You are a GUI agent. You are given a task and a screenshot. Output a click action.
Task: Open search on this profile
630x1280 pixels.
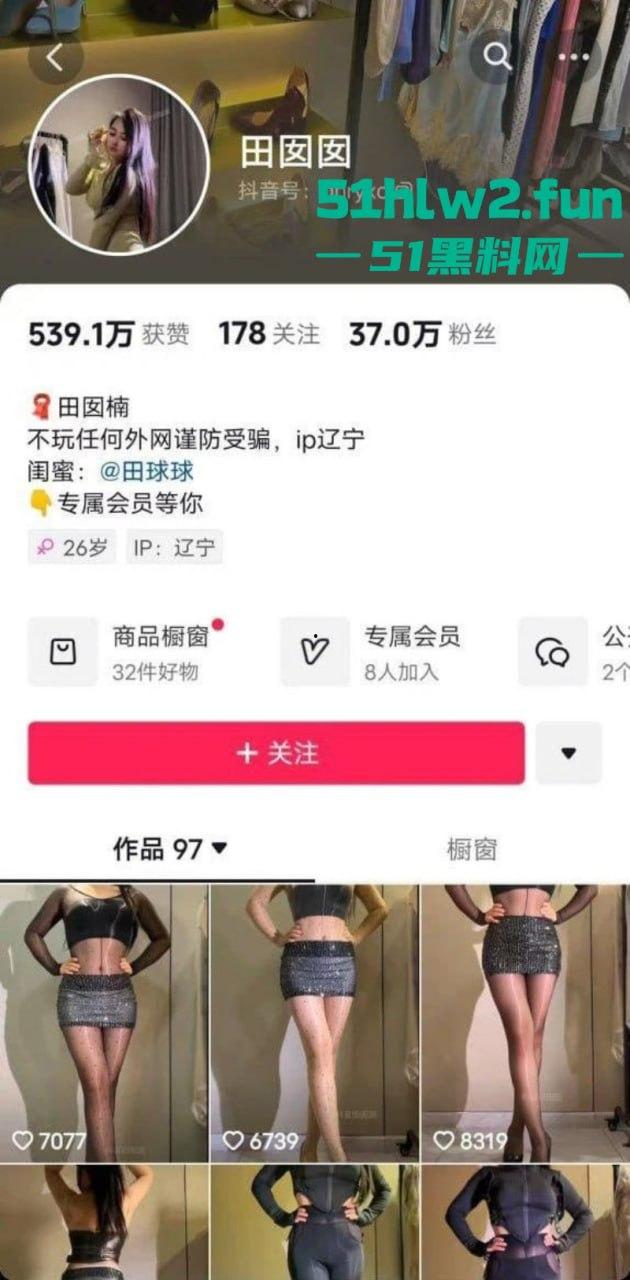(497, 56)
